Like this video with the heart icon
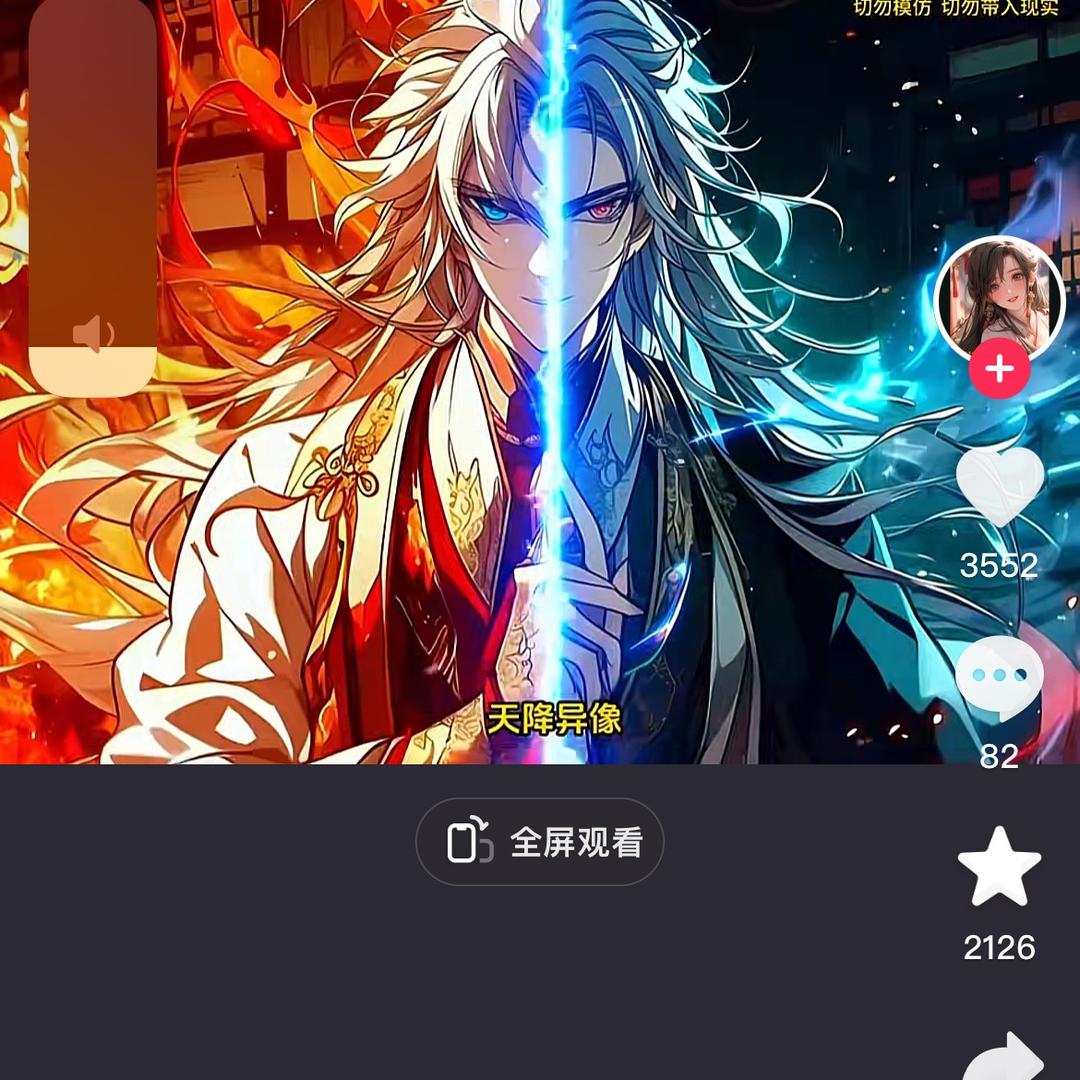The image size is (1080, 1080). [999, 486]
